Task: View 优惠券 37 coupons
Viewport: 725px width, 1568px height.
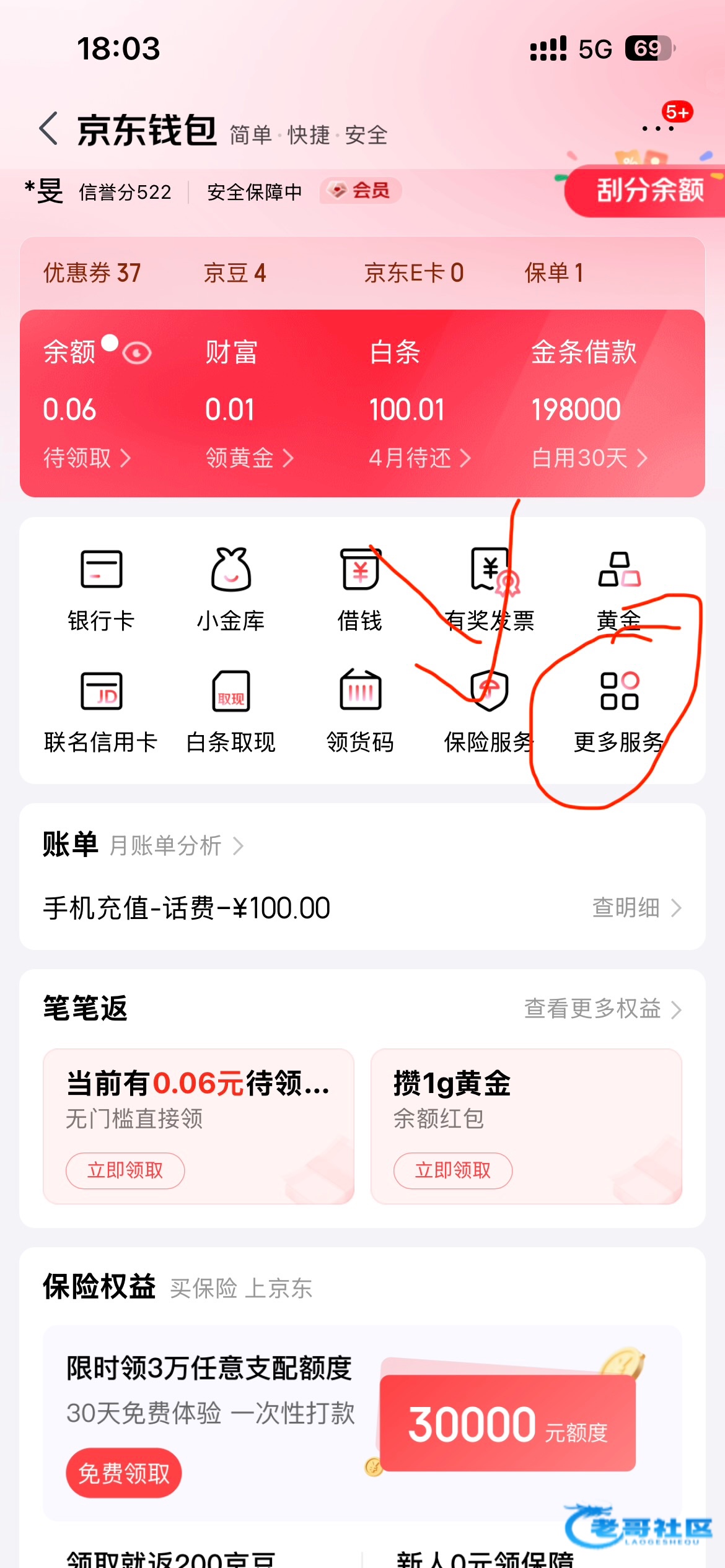Action: click(92, 272)
